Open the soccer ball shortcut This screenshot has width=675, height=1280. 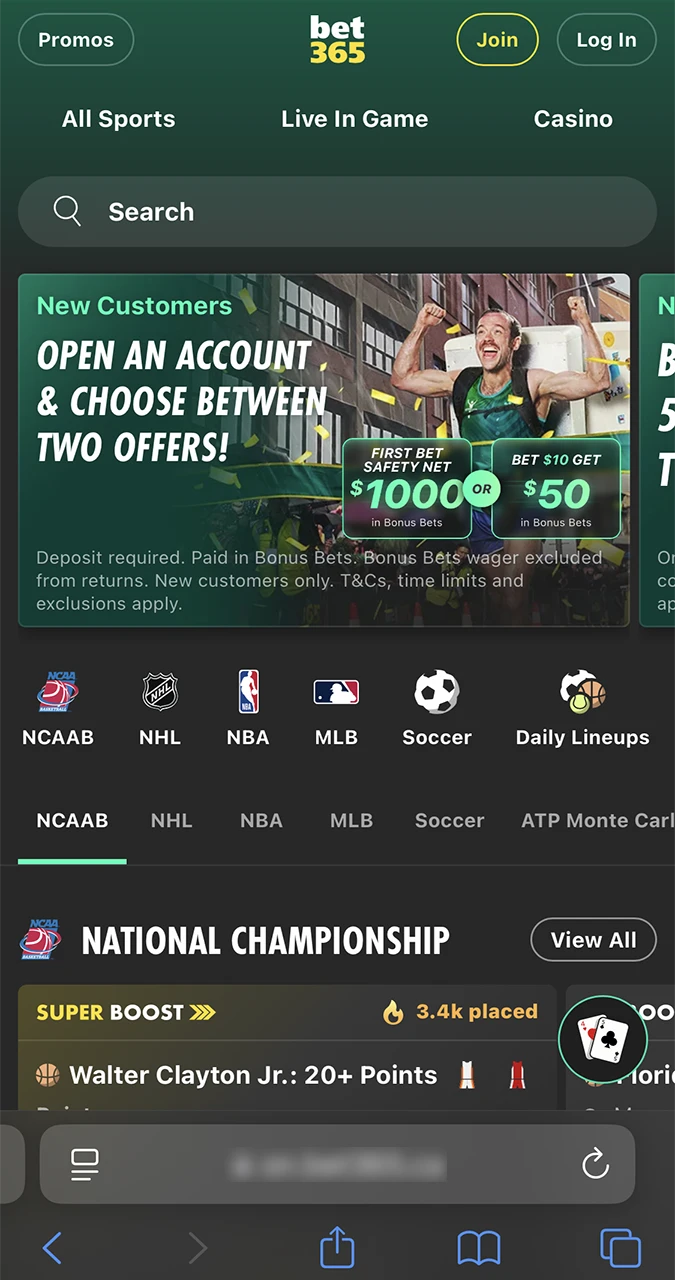pyautogui.click(x=437, y=709)
